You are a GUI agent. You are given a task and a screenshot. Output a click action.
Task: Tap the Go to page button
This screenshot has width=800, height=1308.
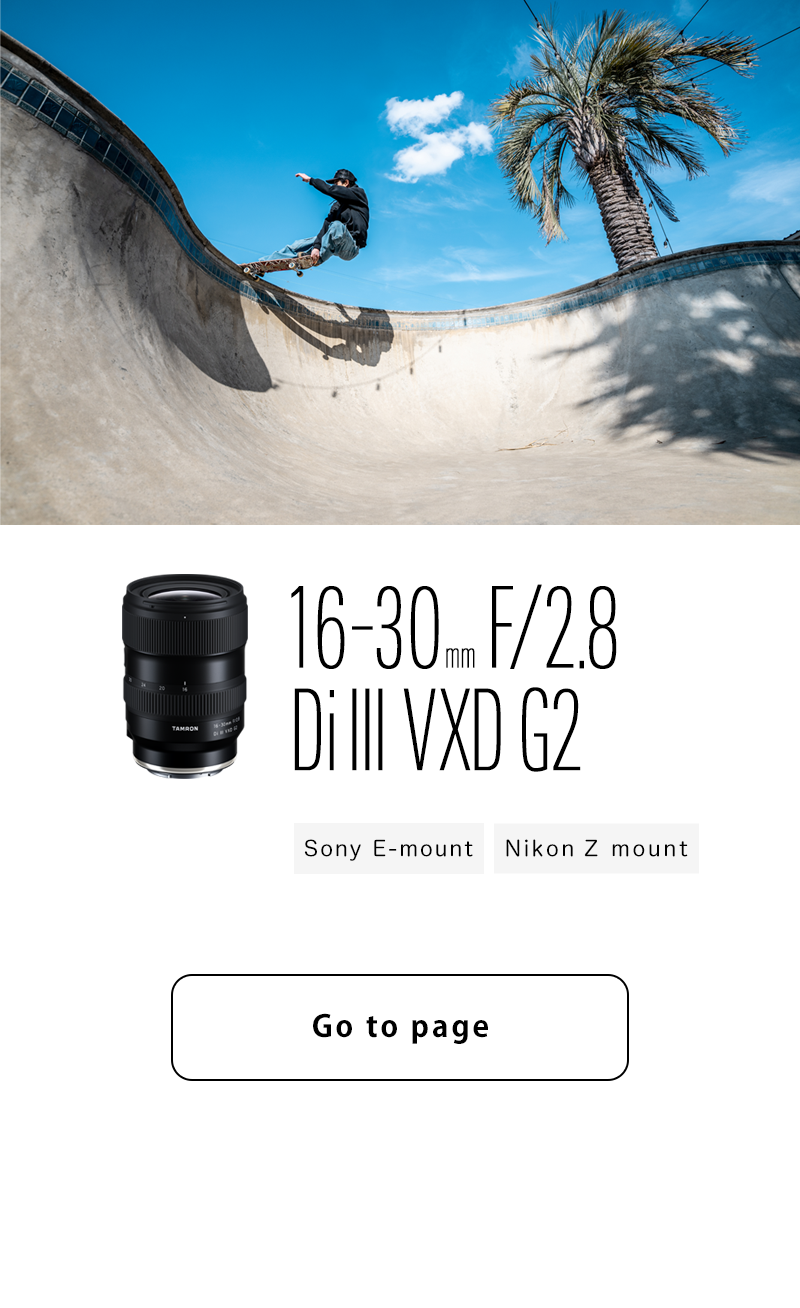pyautogui.click(x=400, y=1027)
